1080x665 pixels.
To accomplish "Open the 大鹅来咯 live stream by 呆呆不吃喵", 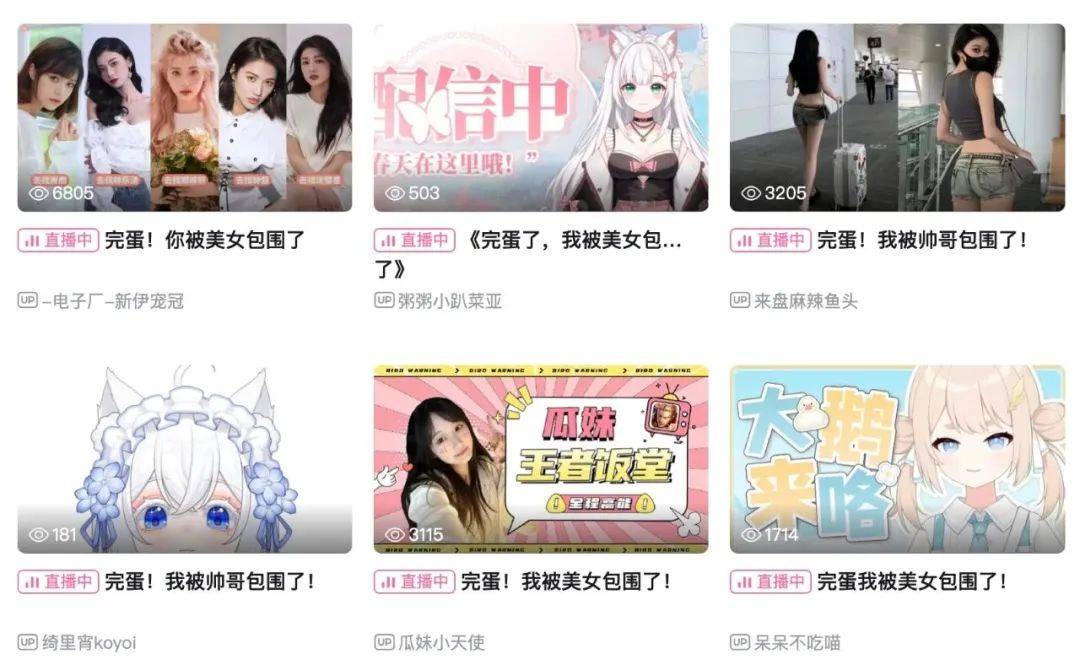I will click(897, 458).
